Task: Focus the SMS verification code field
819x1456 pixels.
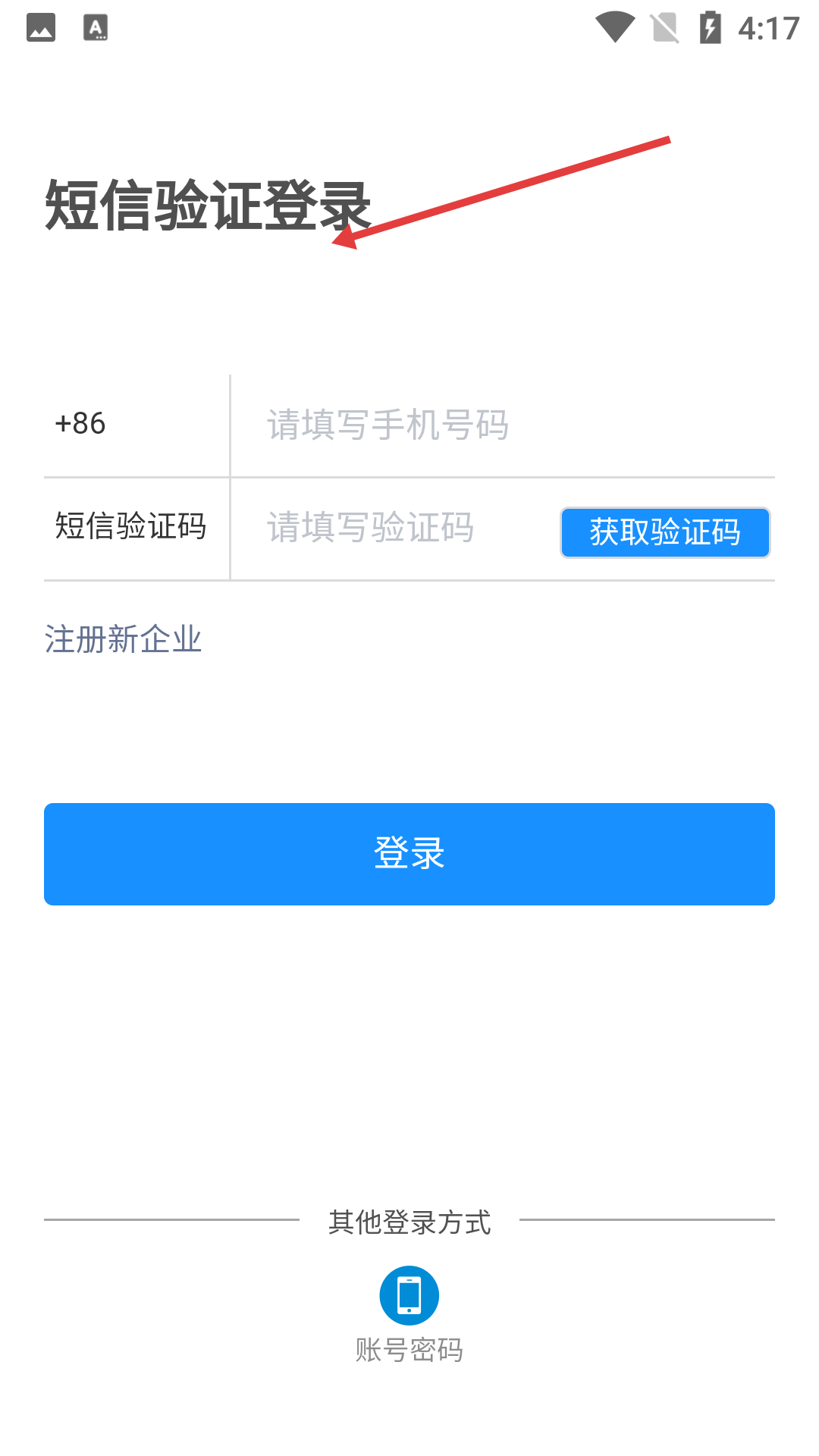Action: pyautogui.click(x=394, y=529)
